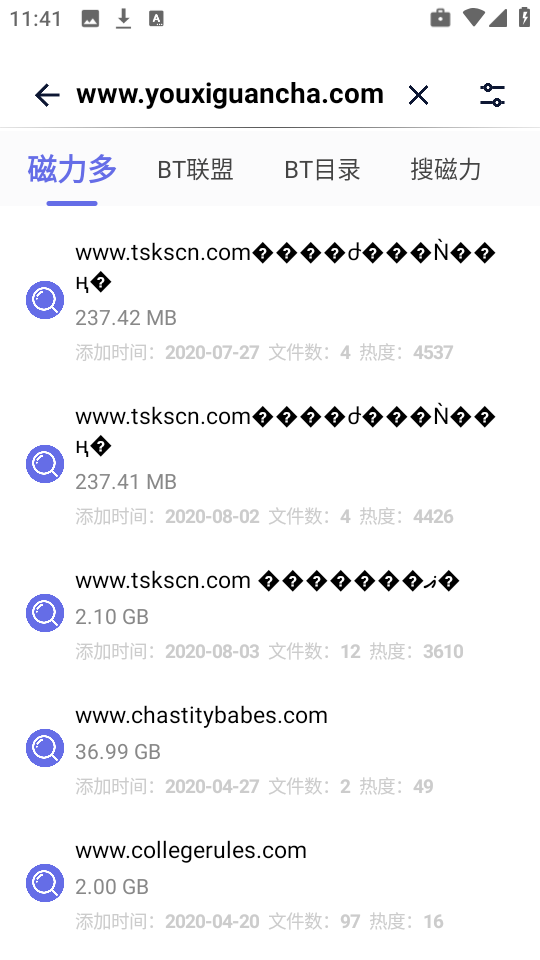
Task: Open the 237.41 MB tskscn result
Action: click(270, 464)
